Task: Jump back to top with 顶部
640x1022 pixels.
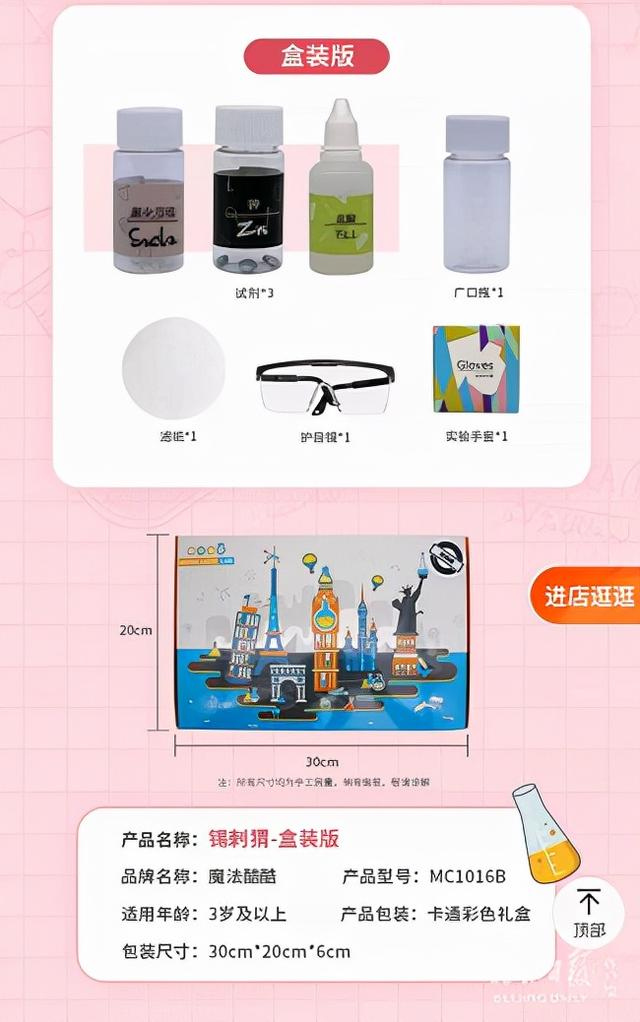Action: (590, 913)
